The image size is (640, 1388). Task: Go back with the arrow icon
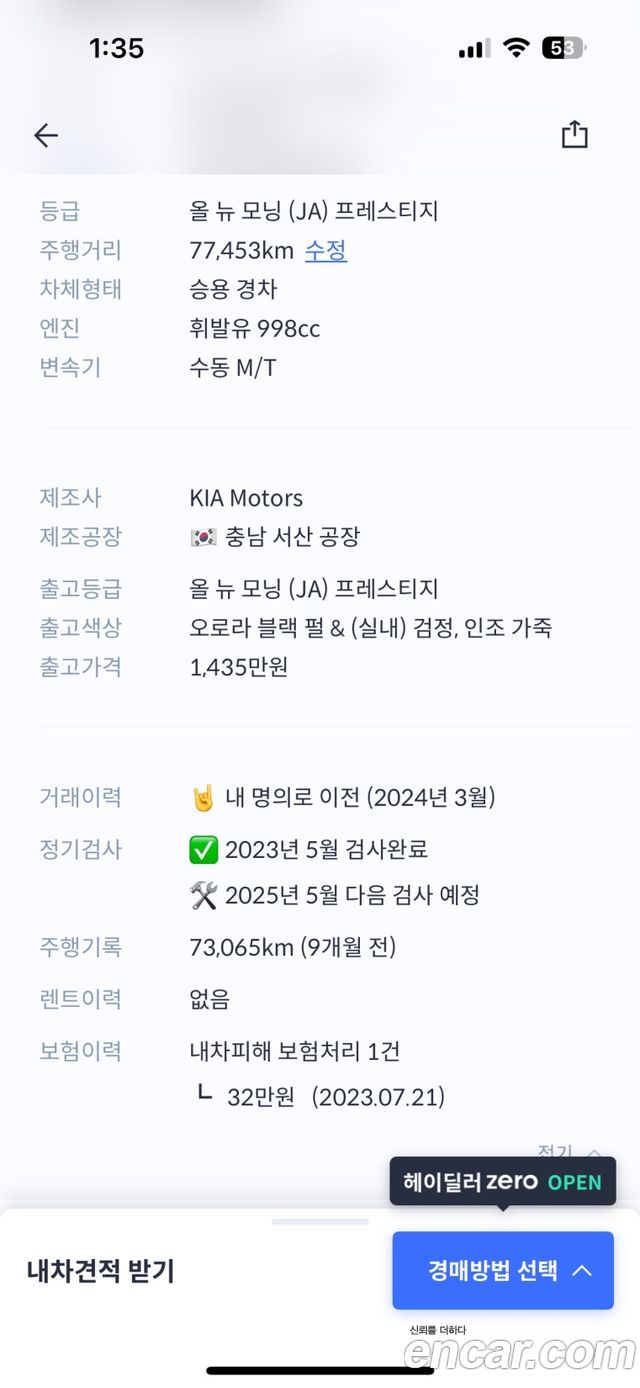(46, 136)
